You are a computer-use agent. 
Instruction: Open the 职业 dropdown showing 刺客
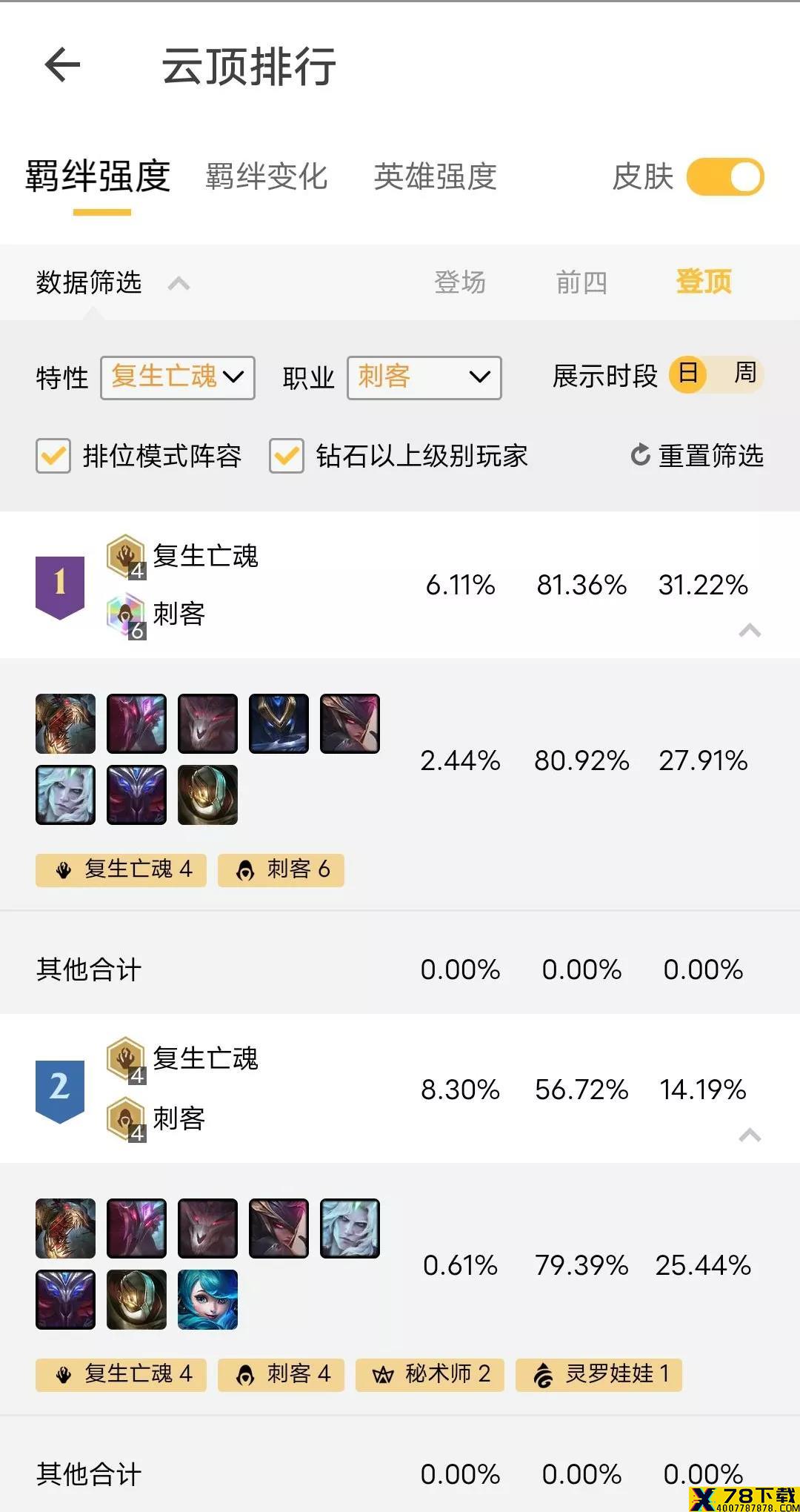coord(424,377)
